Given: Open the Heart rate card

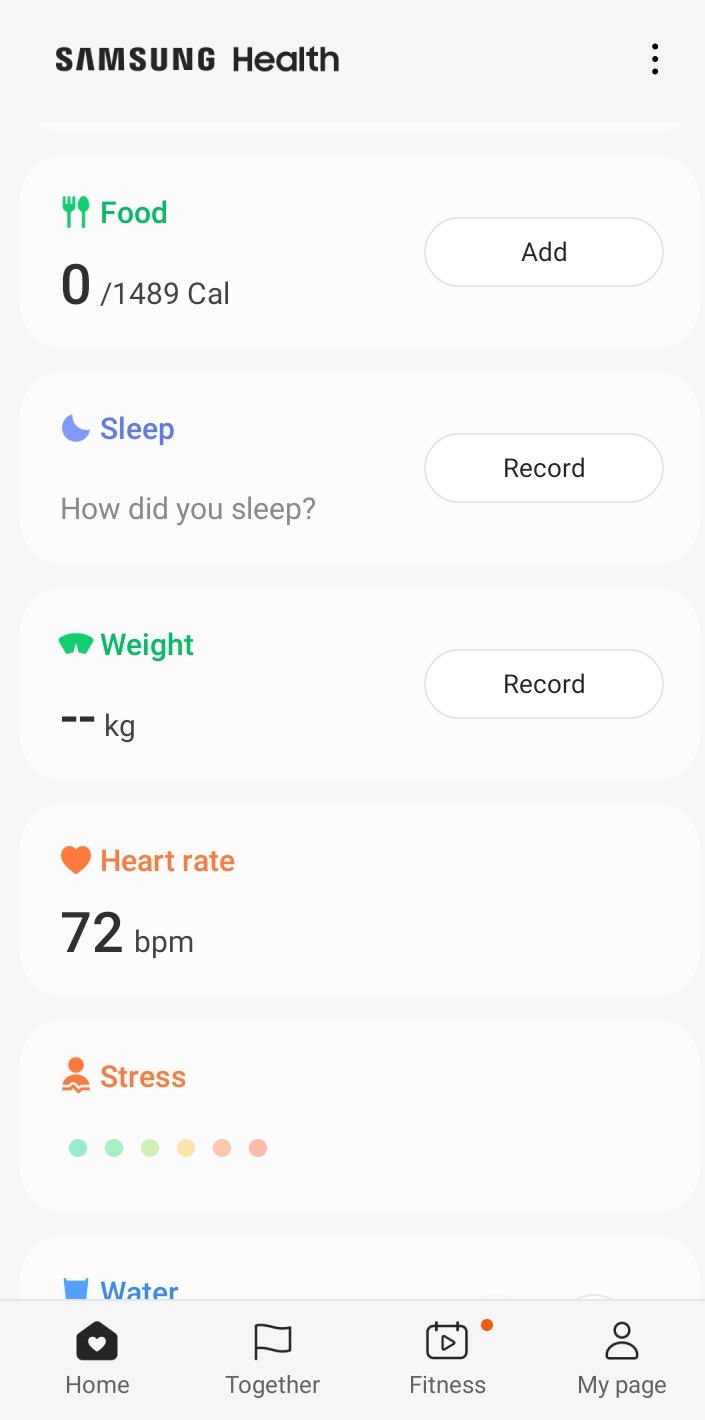Looking at the screenshot, I should pyautogui.click(x=360, y=900).
